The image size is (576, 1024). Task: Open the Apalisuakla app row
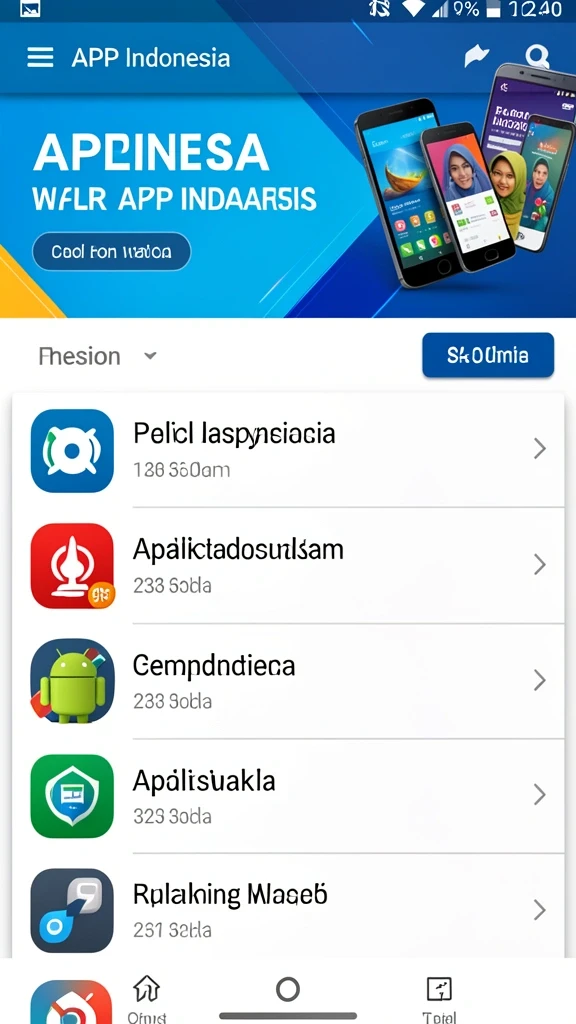[x=288, y=795]
